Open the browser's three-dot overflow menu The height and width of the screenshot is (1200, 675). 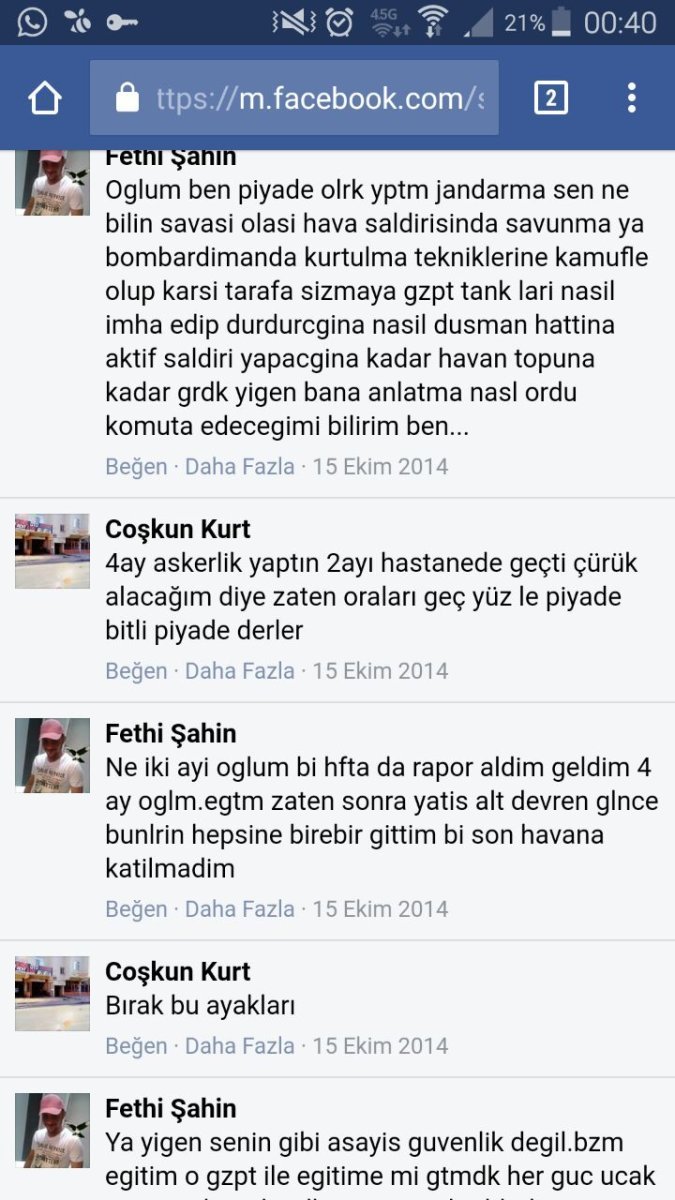click(631, 98)
